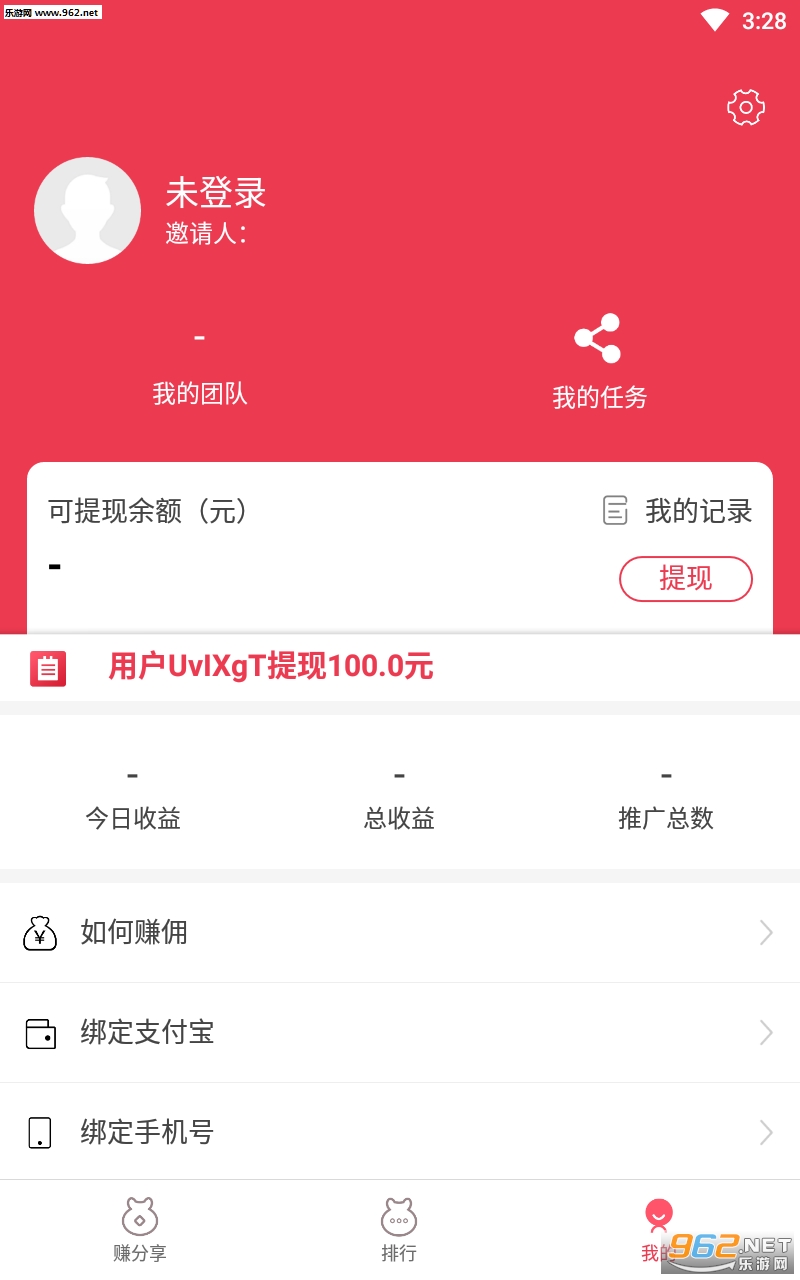This screenshot has height=1280, width=800.
Task: Open the settings gear icon
Action: coord(746,107)
